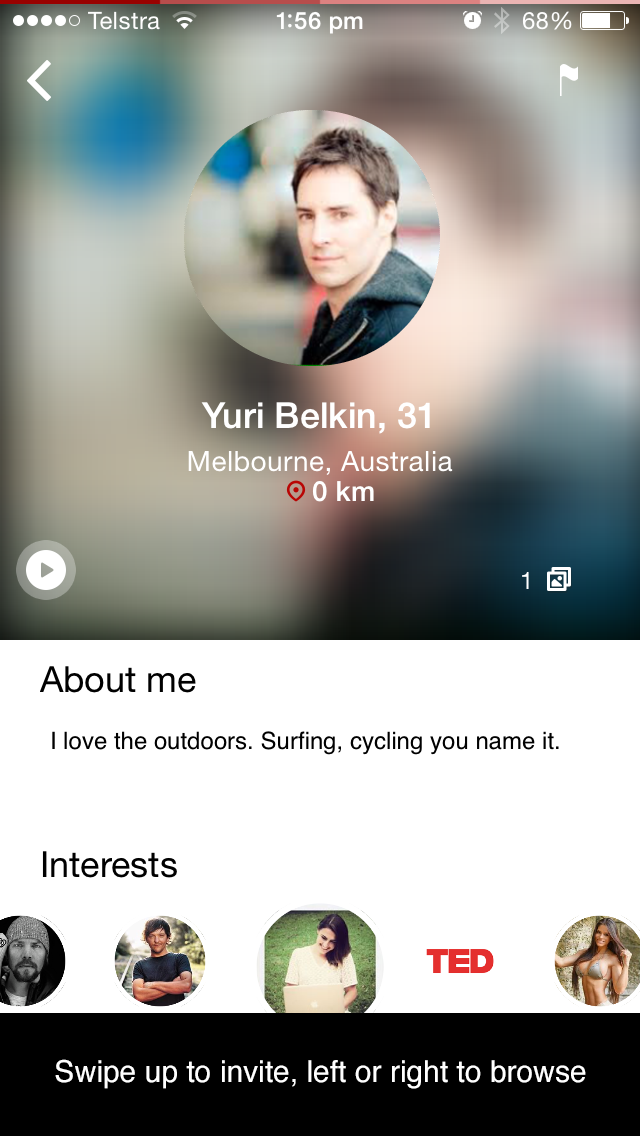View the round profile photo

[x=312, y=238]
